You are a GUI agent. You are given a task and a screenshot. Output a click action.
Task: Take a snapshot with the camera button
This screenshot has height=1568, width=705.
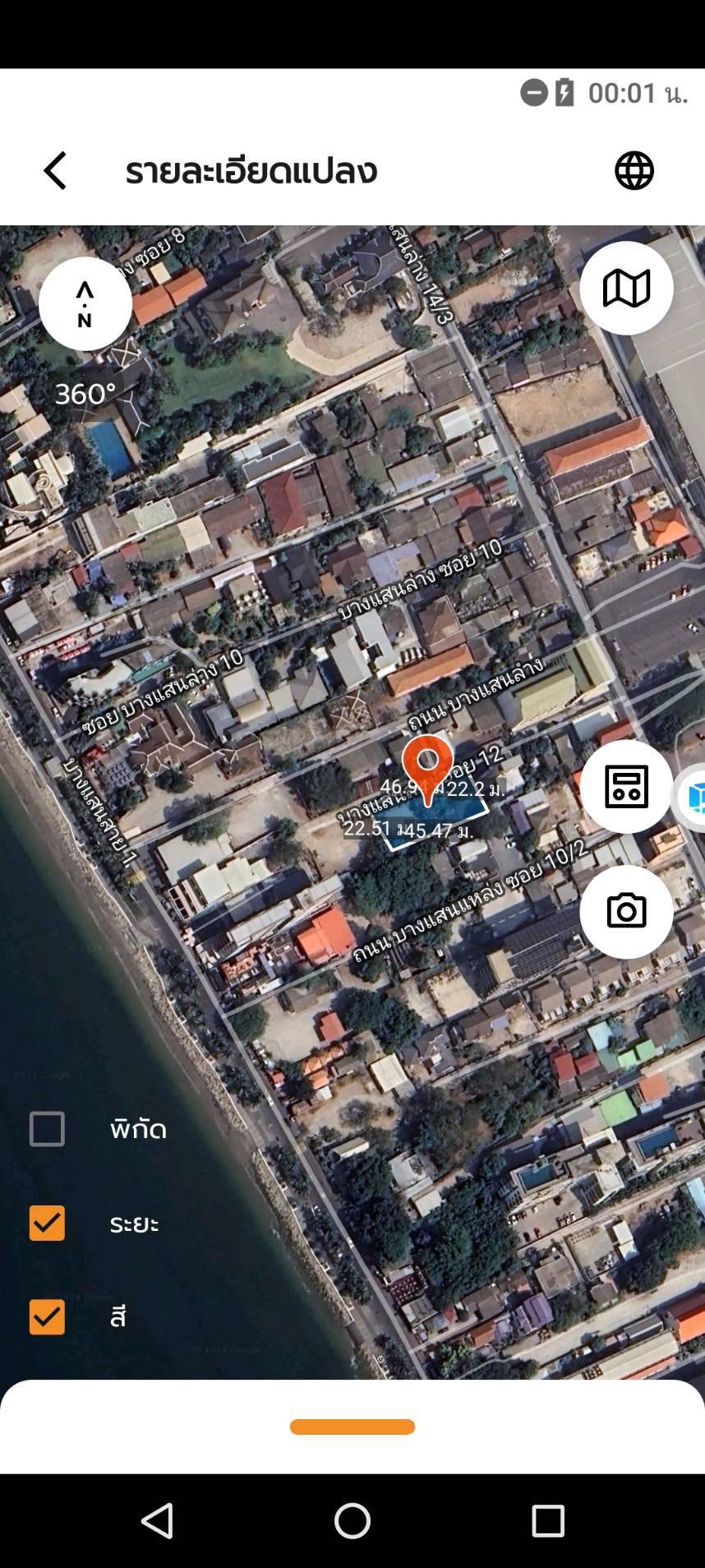click(626, 911)
